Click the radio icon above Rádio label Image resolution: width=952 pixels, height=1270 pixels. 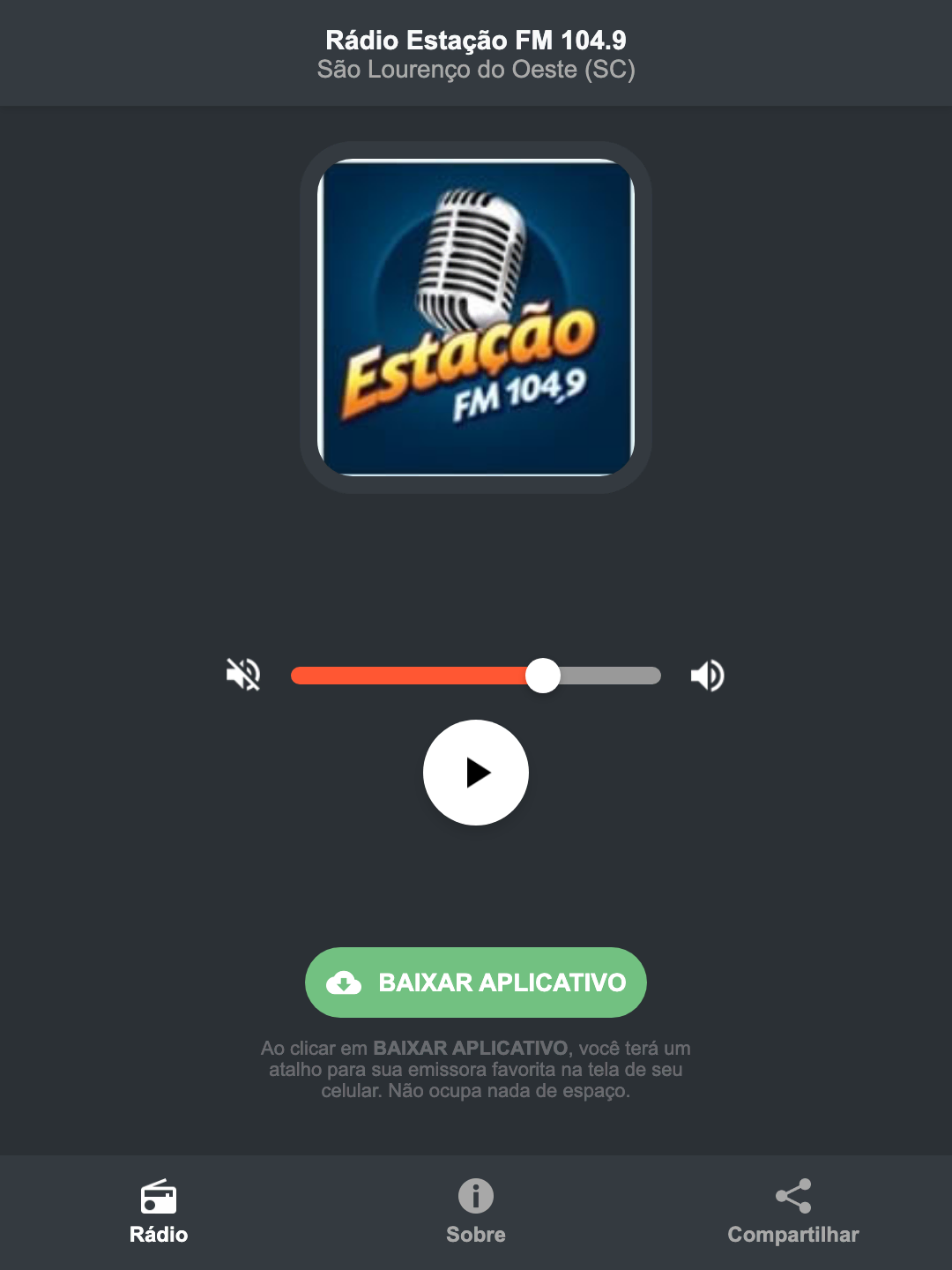pos(159,1198)
